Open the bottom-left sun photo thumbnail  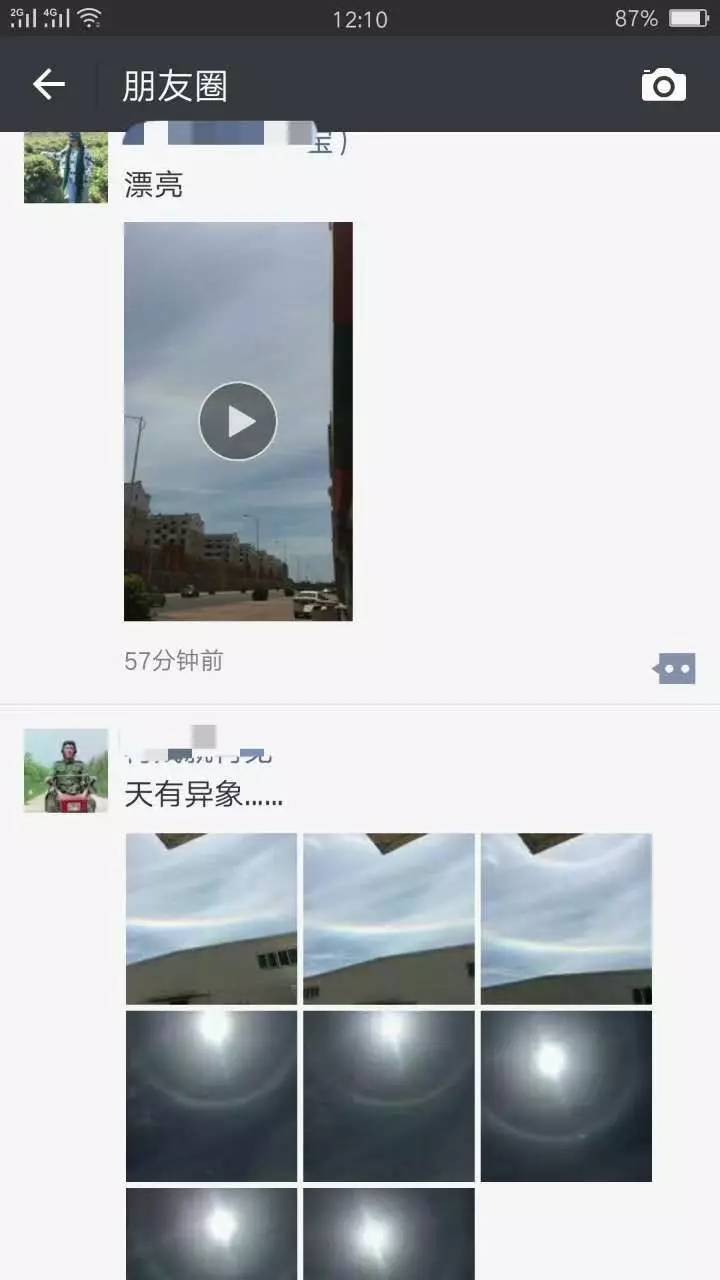pyautogui.click(x=210, y=1235)
